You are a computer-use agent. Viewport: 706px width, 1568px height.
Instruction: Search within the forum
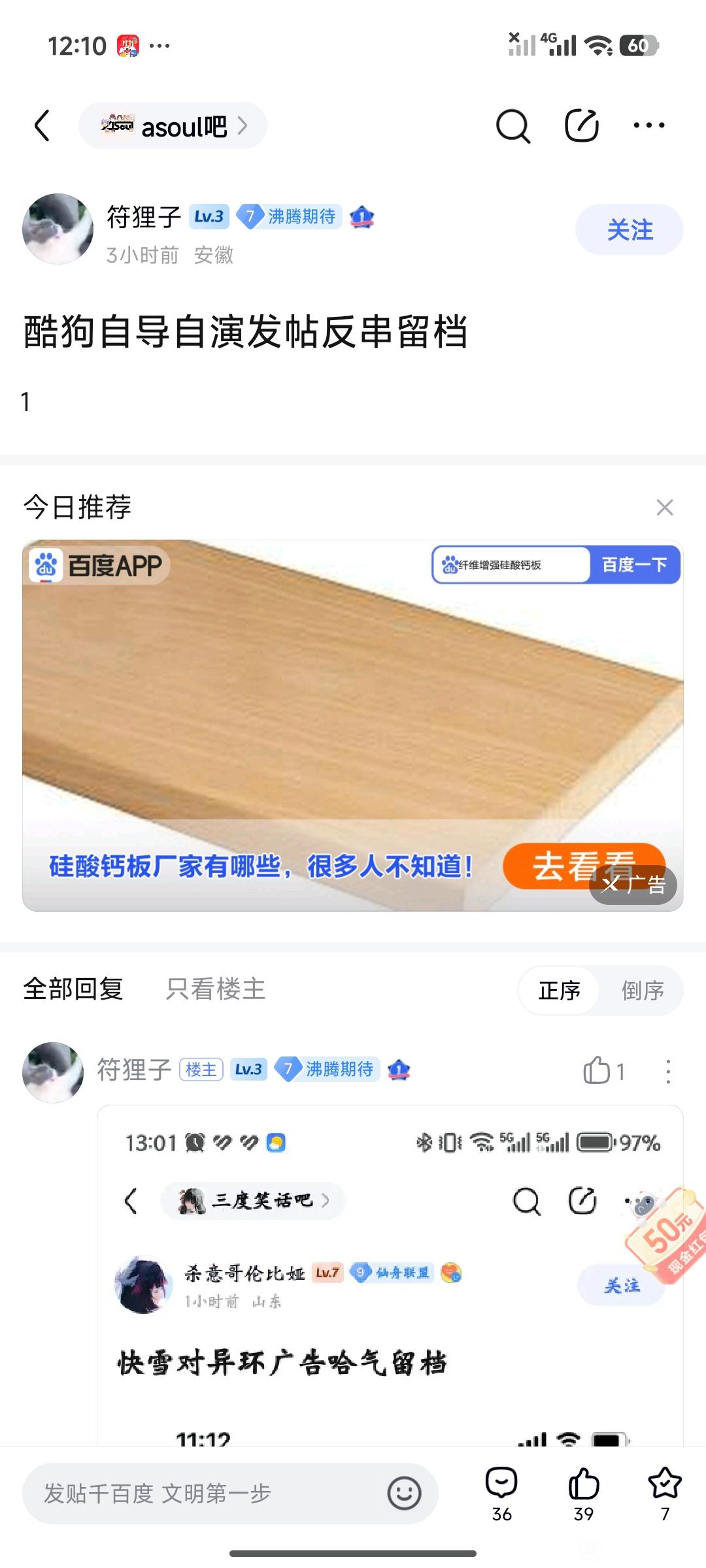click(513, 125)
